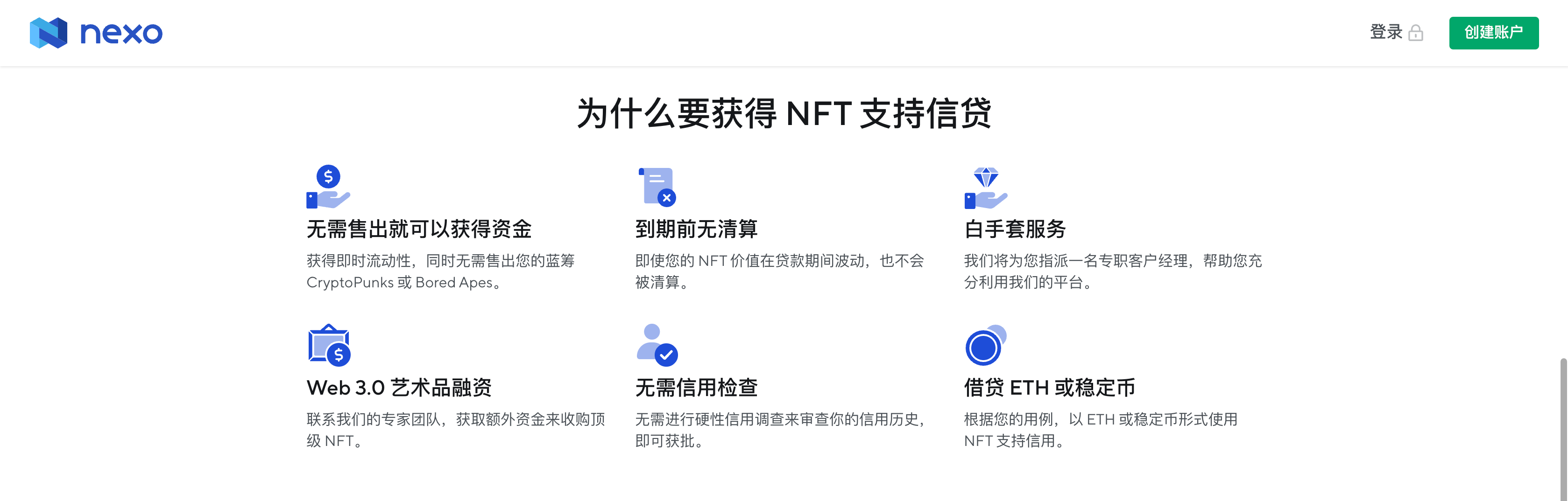Tap the green 创建账户 button
The width and height of the screenshot is (1568, 501).
click(x=1493, y=33)
